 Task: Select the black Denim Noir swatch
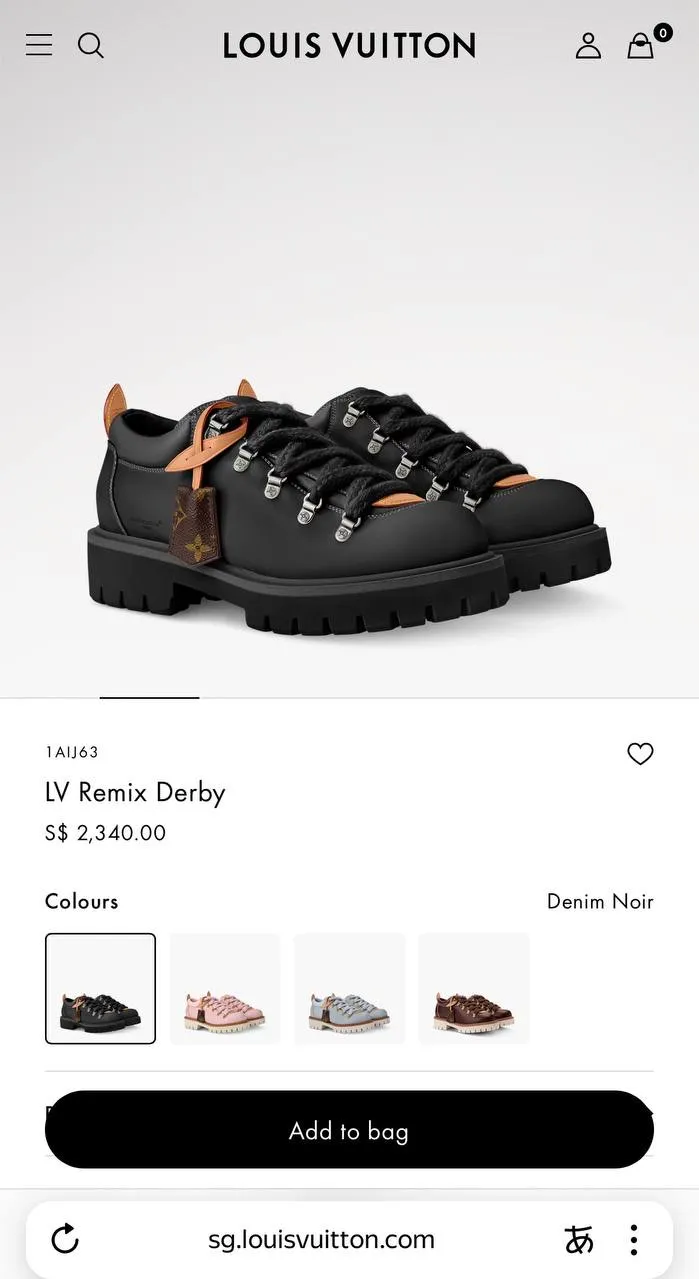(100, 988)
